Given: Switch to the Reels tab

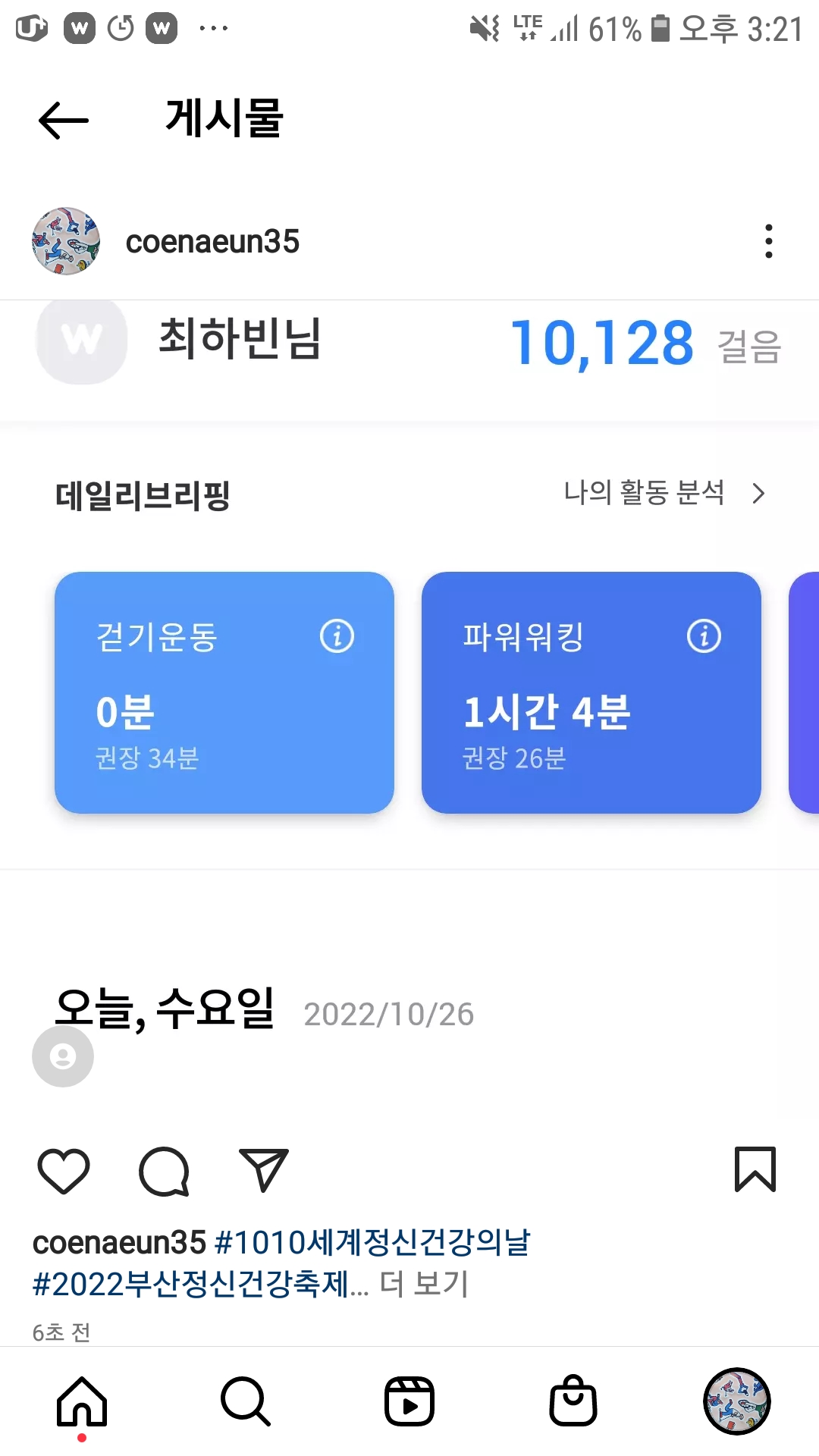Looking at the screenshot, I should [409, 1401].
